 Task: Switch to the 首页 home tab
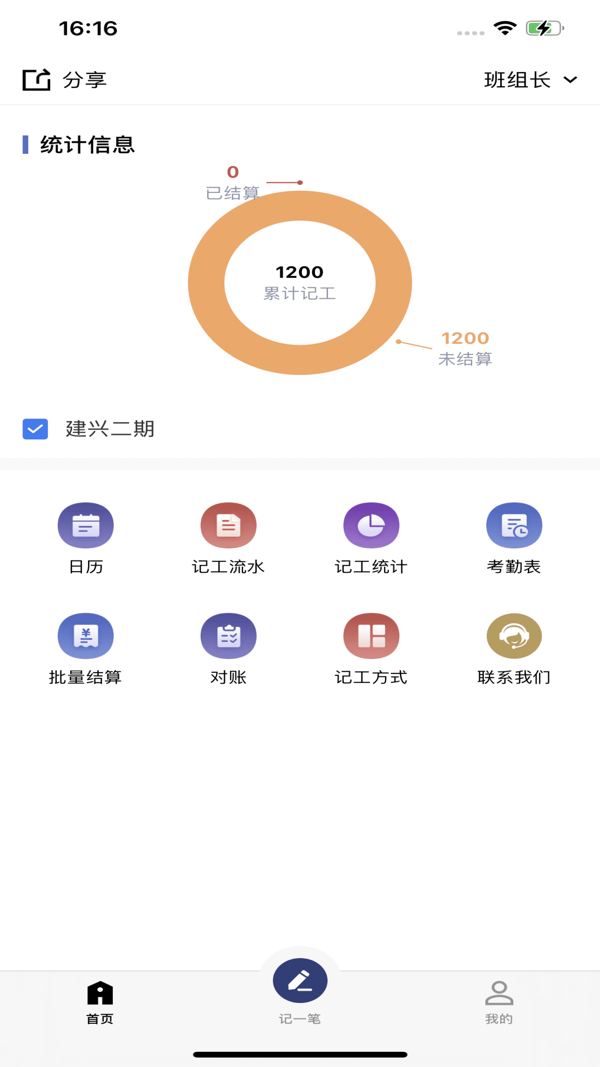coord(100,1003)
